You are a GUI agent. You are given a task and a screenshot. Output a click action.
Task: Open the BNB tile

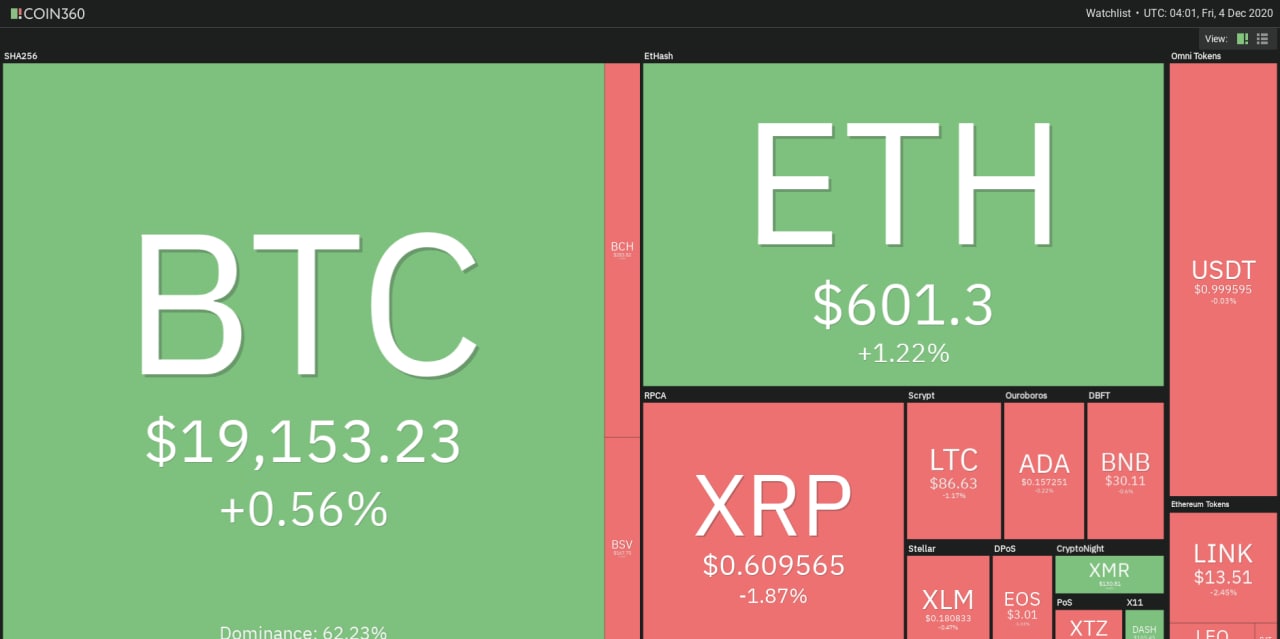tap(1125, 470)
